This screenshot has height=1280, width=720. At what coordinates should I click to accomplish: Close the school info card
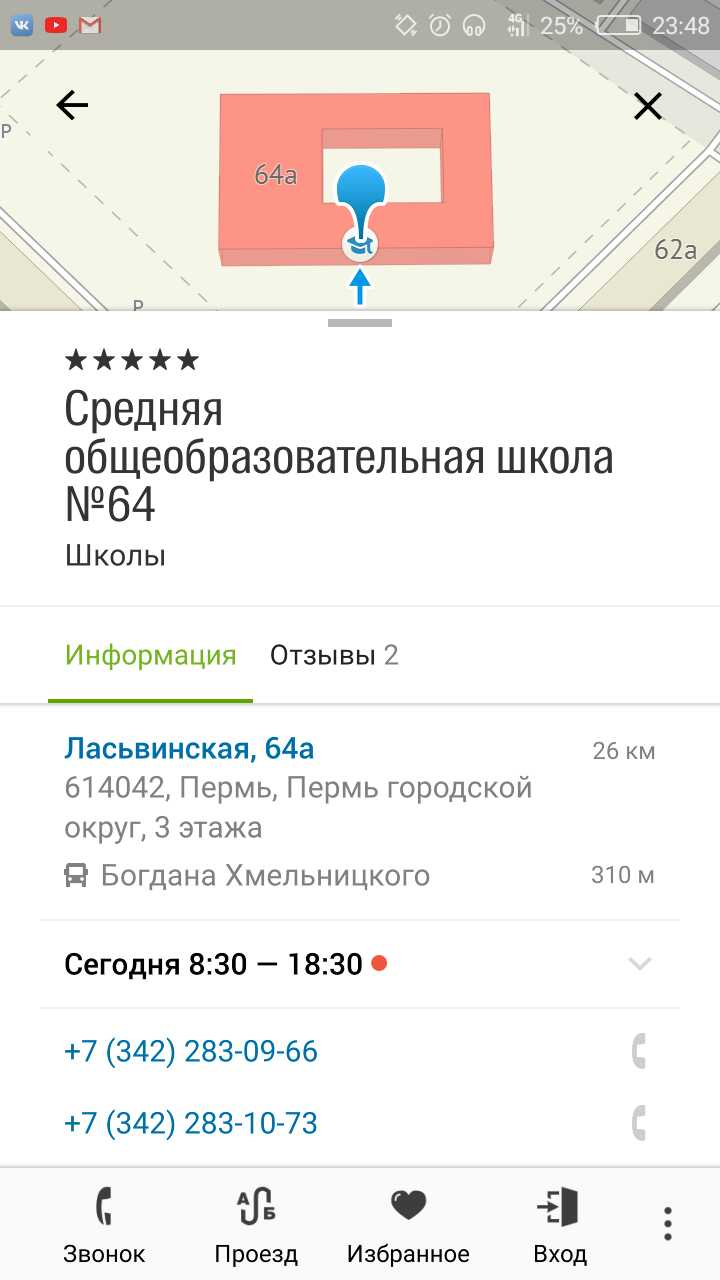coord(648,106)
